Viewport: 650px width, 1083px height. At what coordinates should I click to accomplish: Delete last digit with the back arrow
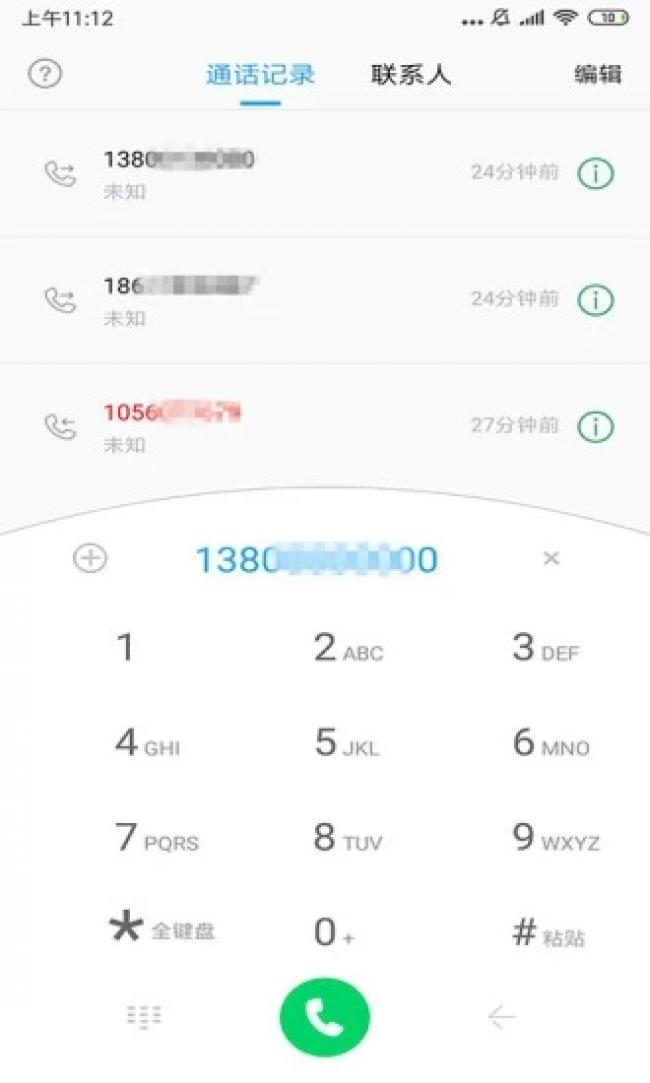[x=501, y=1017]
